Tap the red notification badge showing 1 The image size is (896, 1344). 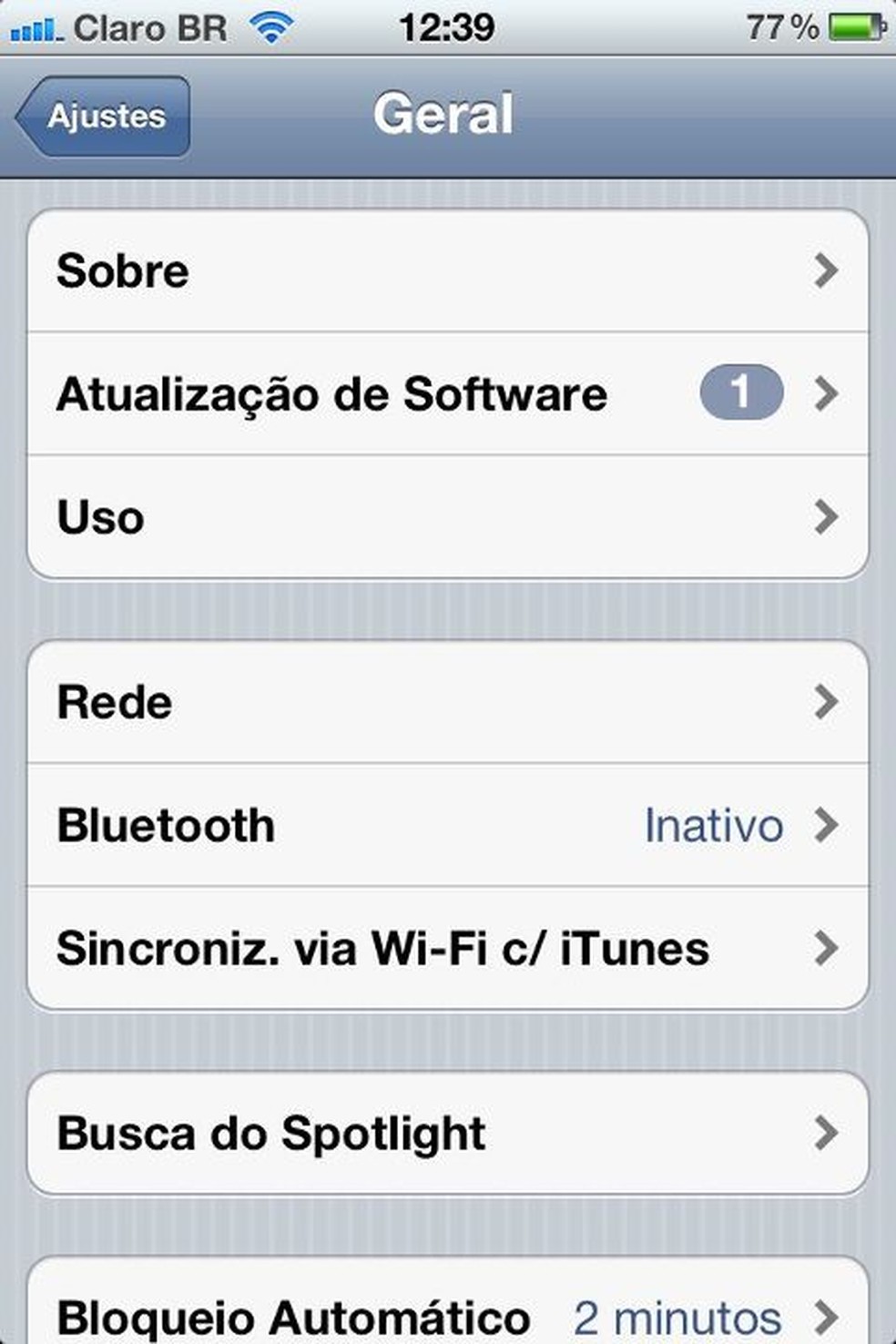[x=742, y=392]
